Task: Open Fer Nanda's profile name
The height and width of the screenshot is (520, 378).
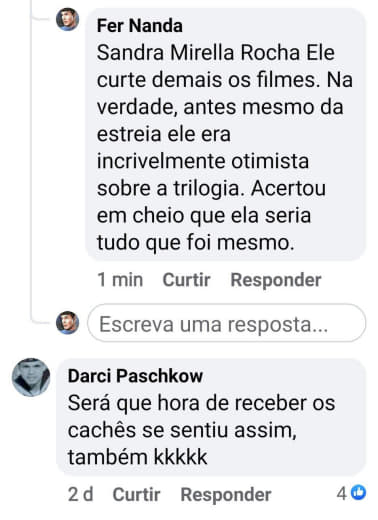Action: (x=140, y=26)
